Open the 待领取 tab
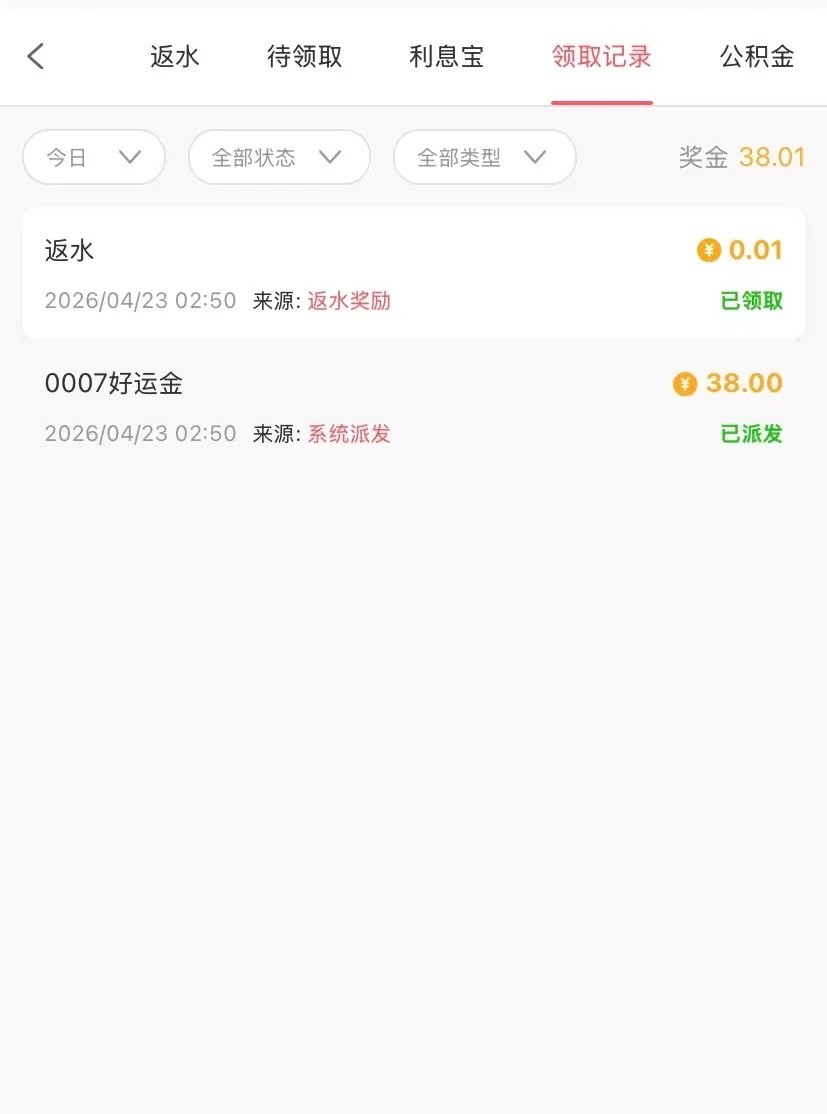Screen dimensions: 827x1114 click(304, 57)
